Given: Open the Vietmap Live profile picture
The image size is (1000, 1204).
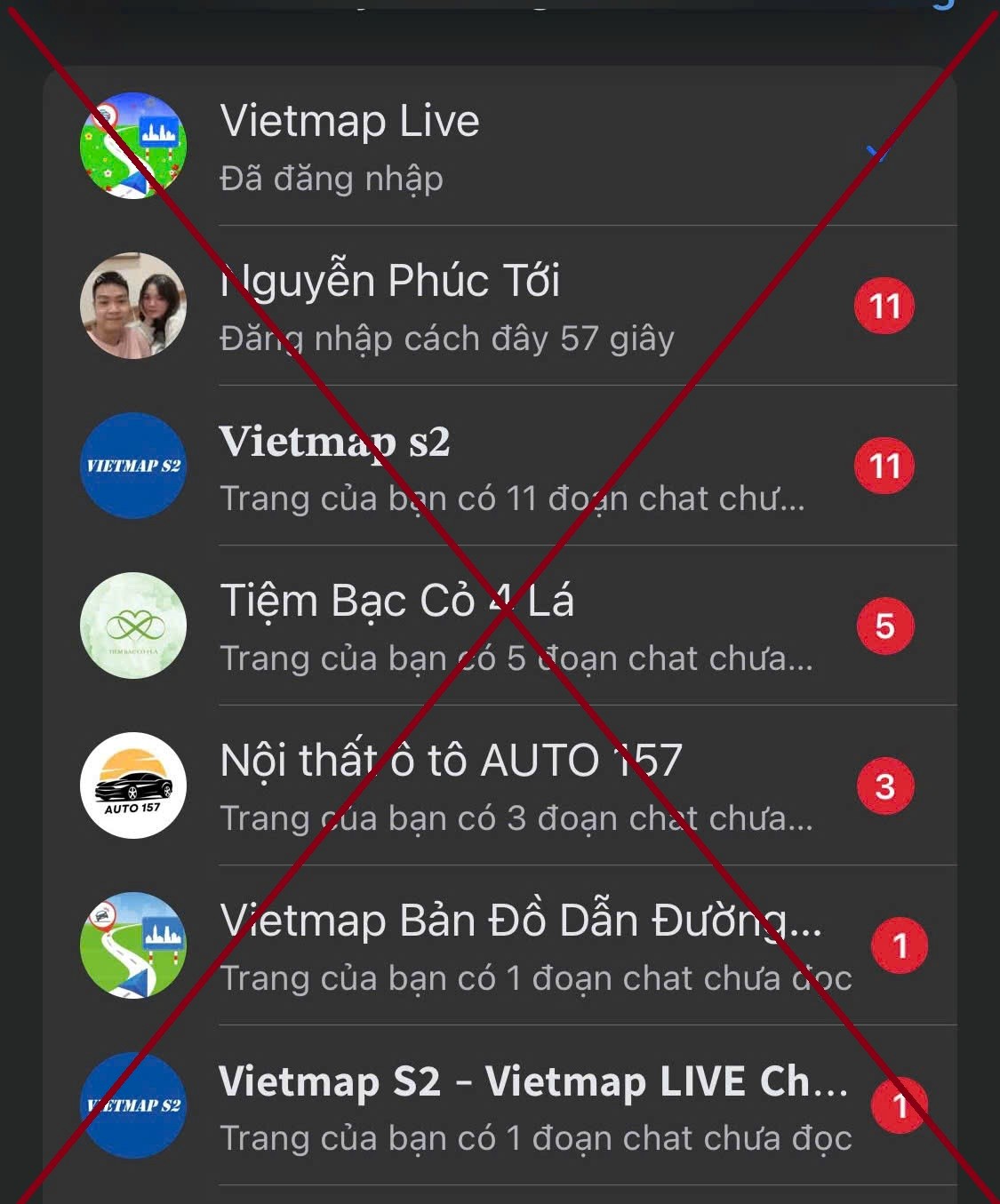Looking at the screenshot, I should pos(132,147).
